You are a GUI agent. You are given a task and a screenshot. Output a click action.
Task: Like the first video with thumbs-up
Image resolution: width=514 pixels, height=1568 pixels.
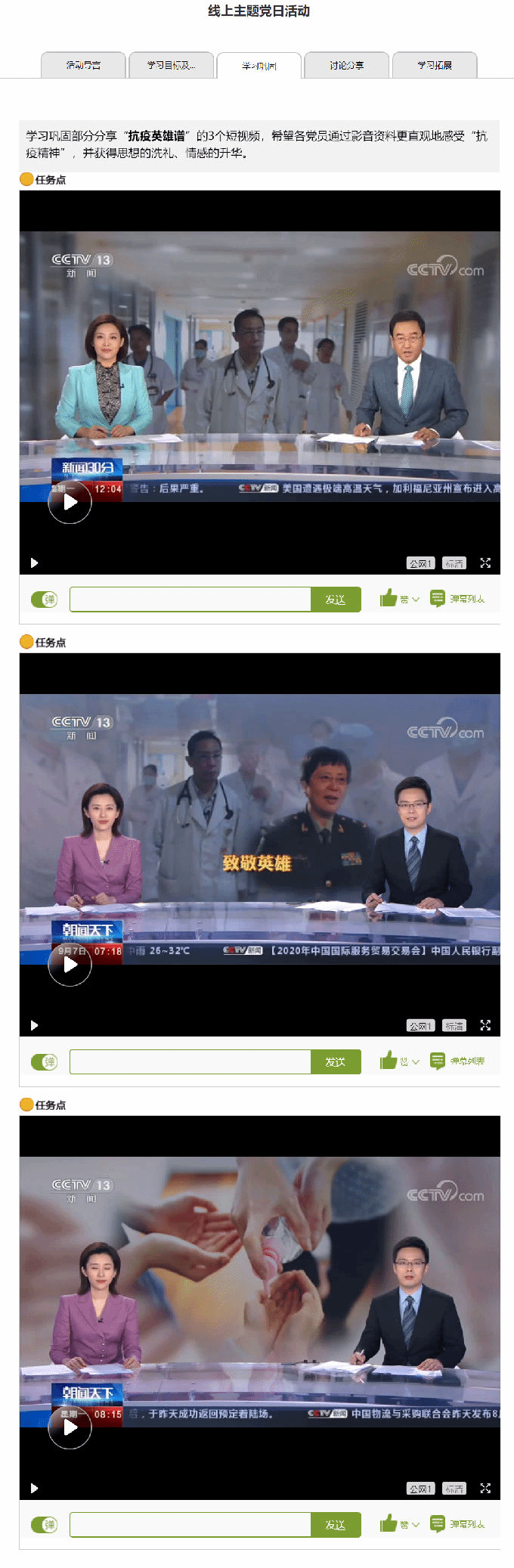click(x=389, y=599)
